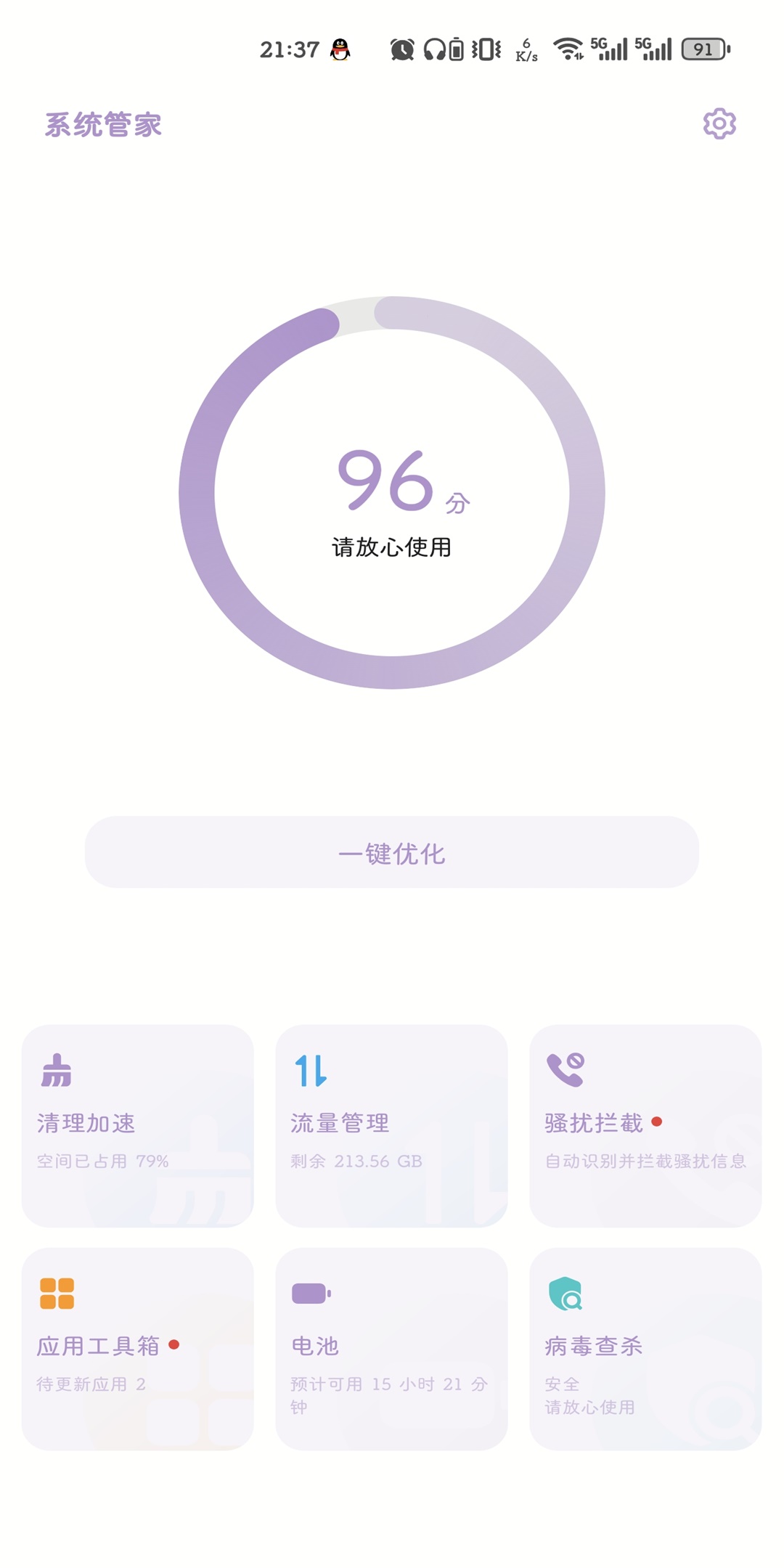Open the 病毒查杀 card
Screen dimensions: 784x1568
click(x=645, y=1349)
